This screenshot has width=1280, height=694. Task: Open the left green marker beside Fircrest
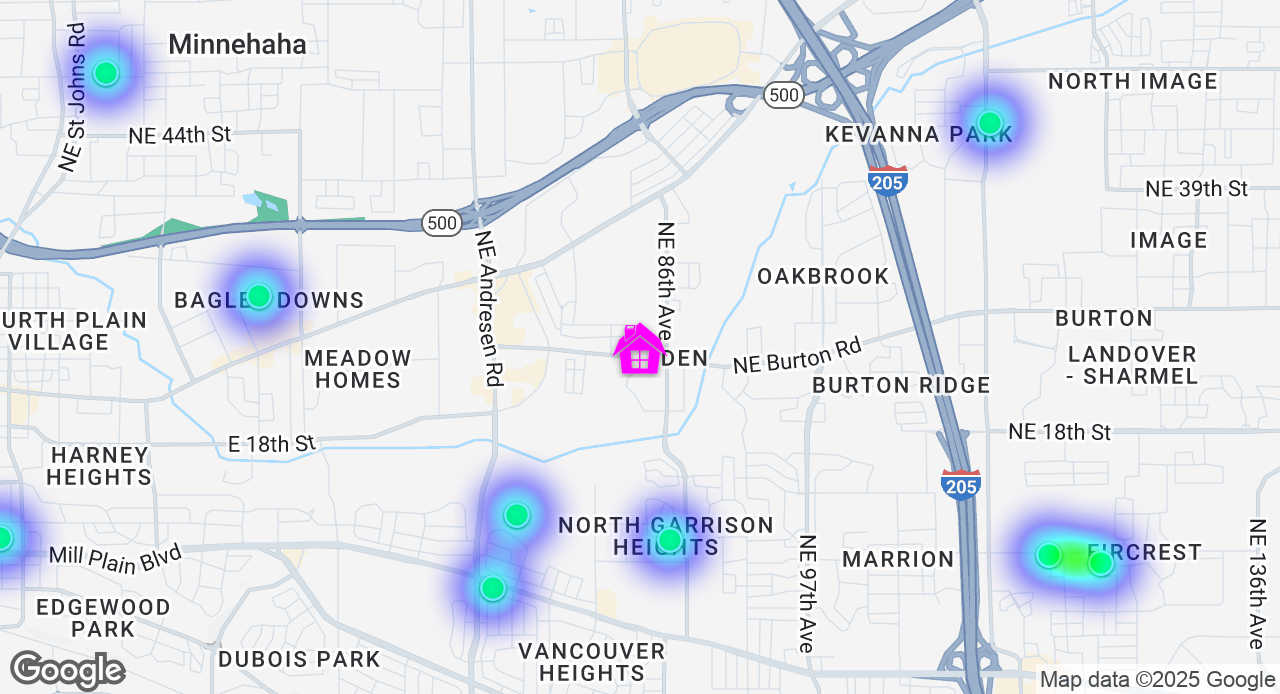coord(1048,555)
